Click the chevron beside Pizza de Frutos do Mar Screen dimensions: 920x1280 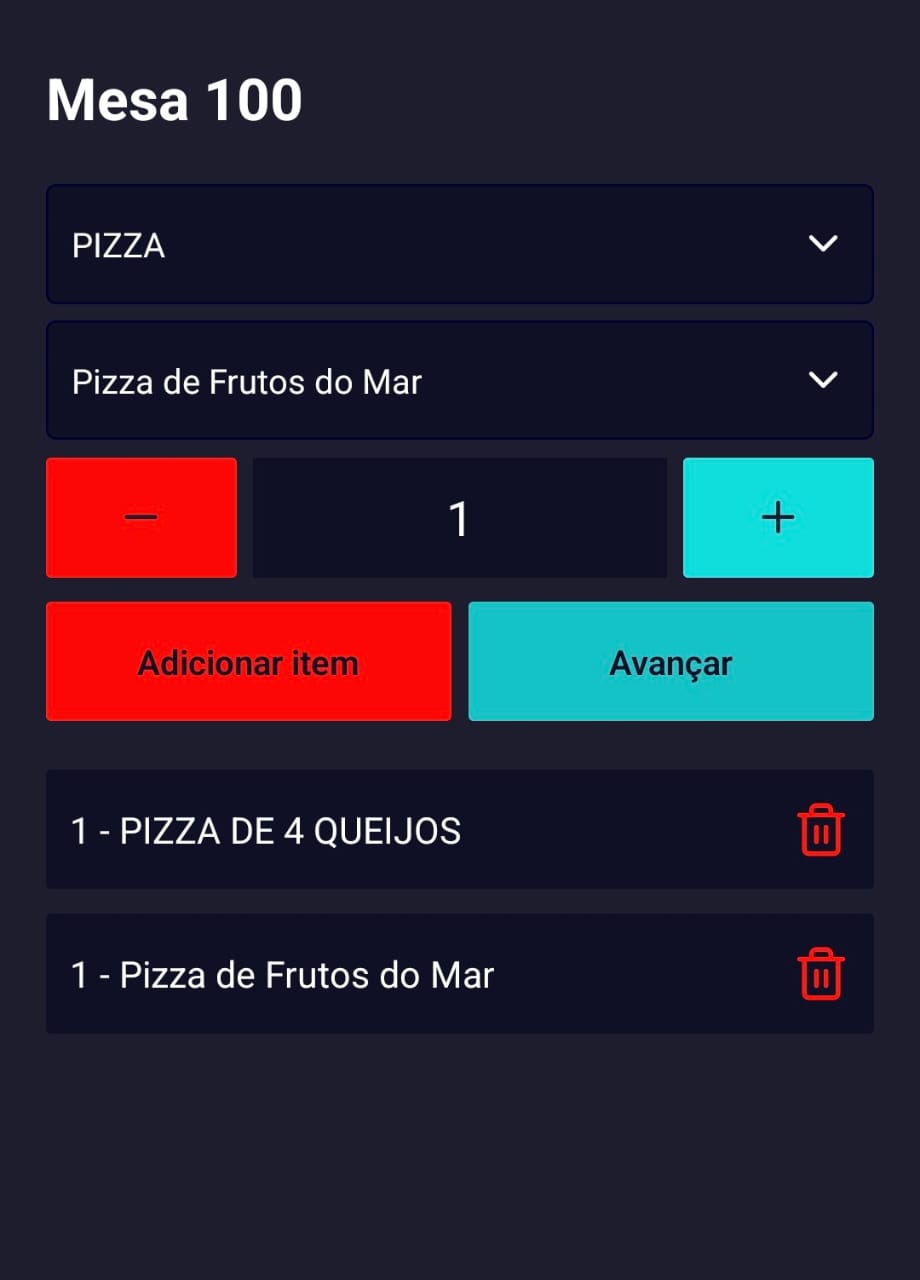823,380
